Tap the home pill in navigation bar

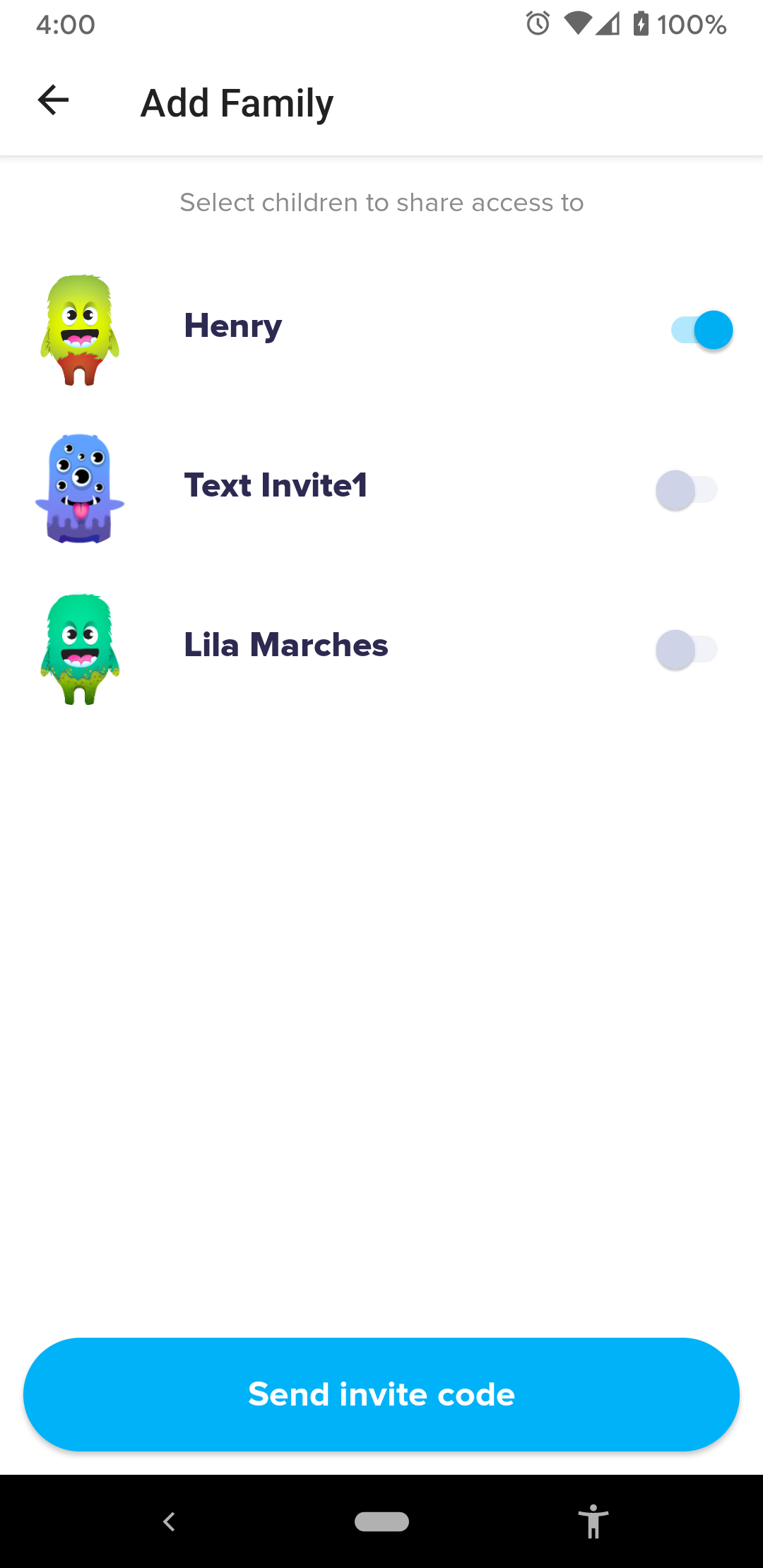pos(381,1522)
